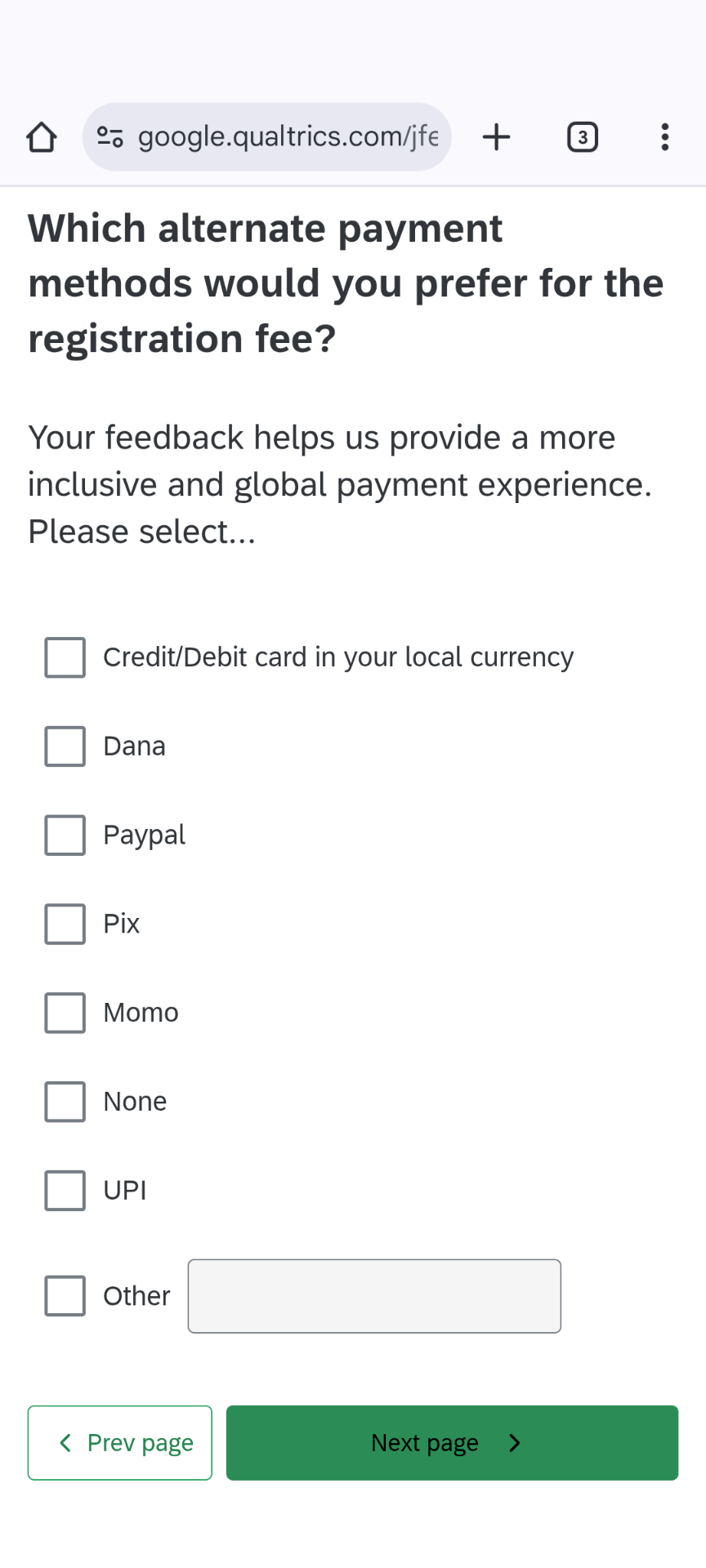Image resolution: width=706 pixels, height=1568 pixels.
Task: Tap the google.qualtrics.com address bar
Action: (266, 137)
